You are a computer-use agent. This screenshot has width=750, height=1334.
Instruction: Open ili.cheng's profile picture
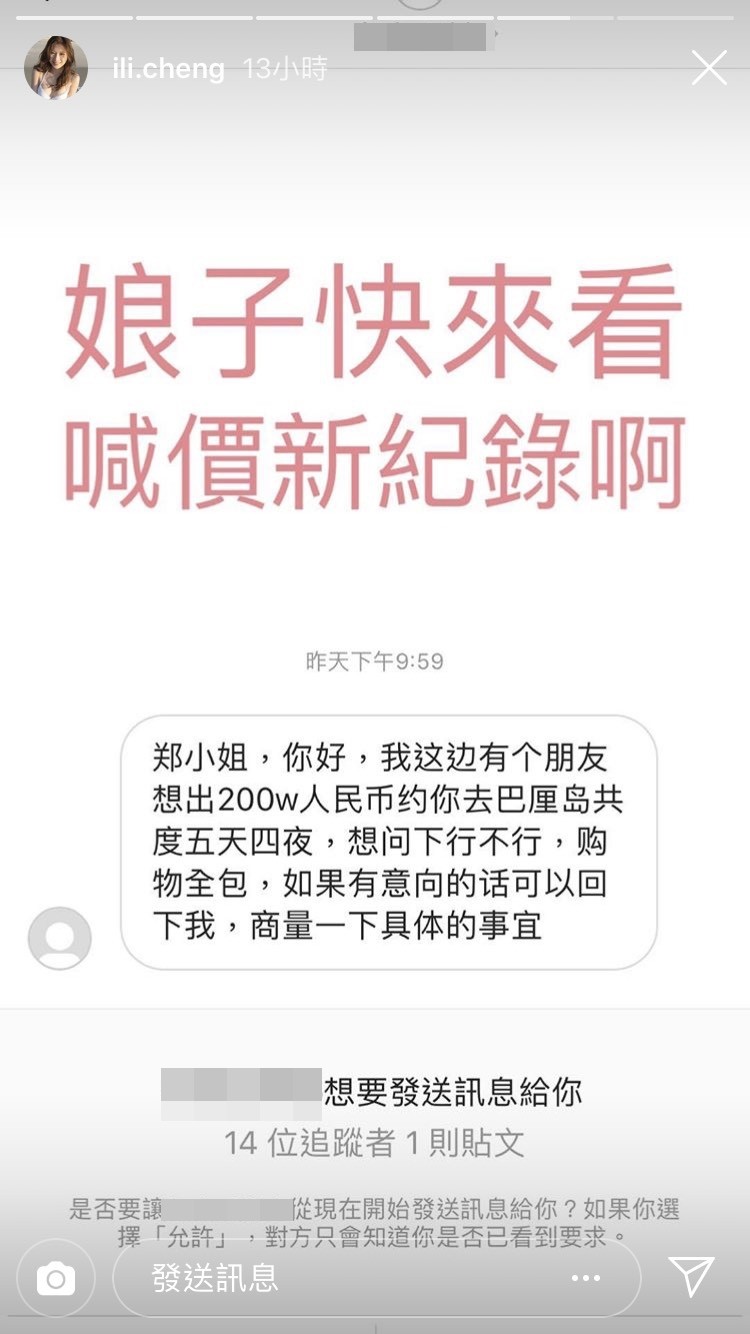point(55,68)
